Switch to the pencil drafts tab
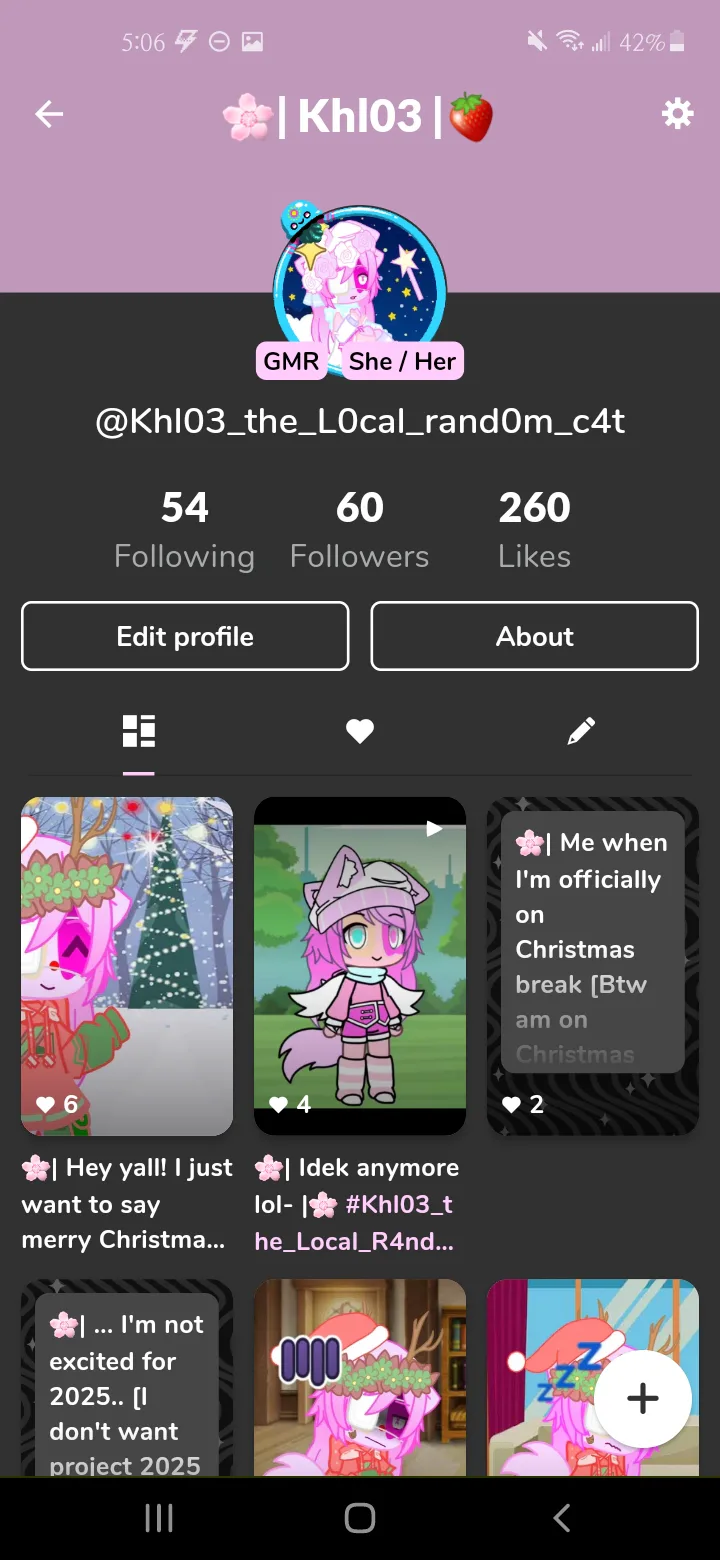 pos(581,731)
